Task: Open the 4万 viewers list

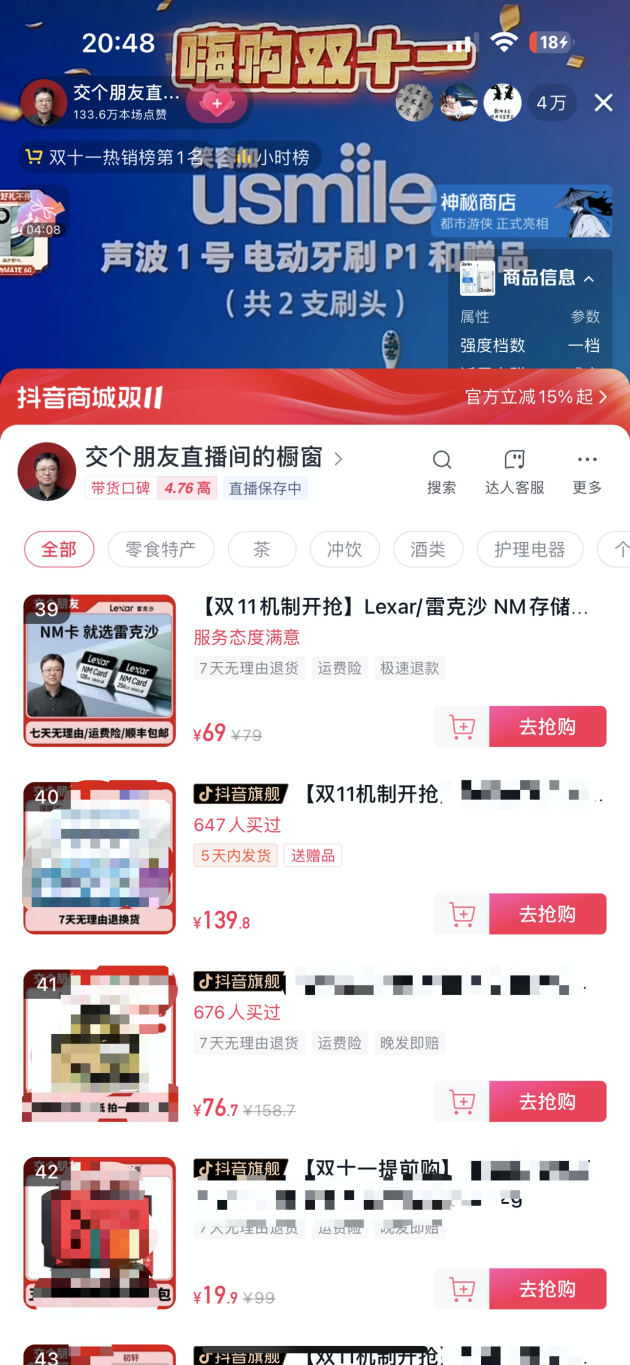Action: pos(551,103)
